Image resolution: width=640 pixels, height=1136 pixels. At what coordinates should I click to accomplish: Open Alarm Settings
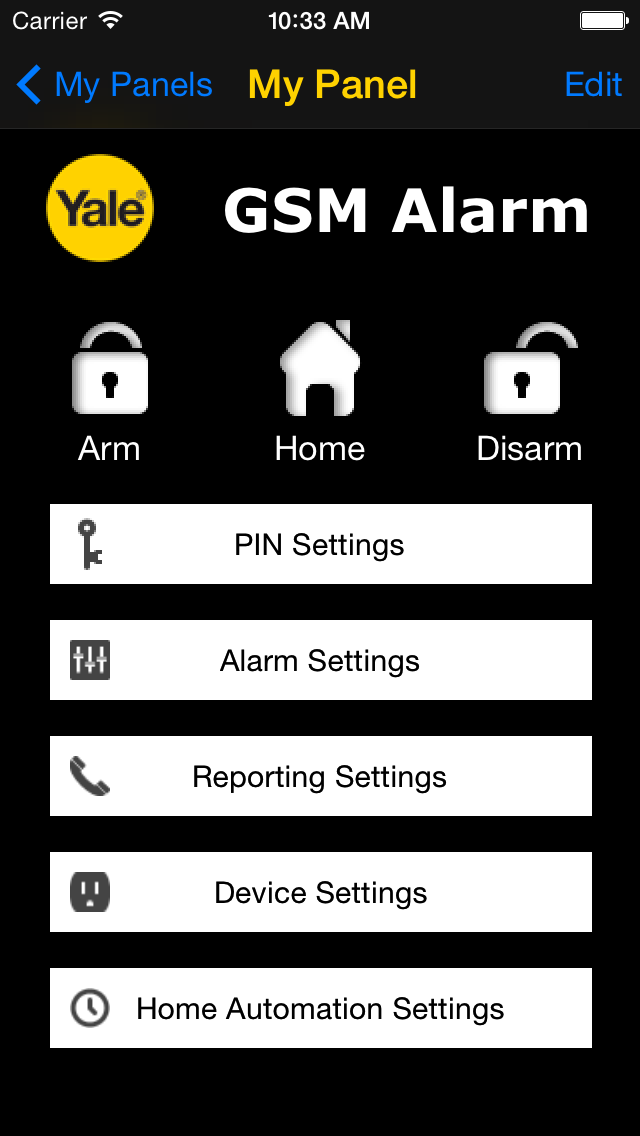(320, 660)
